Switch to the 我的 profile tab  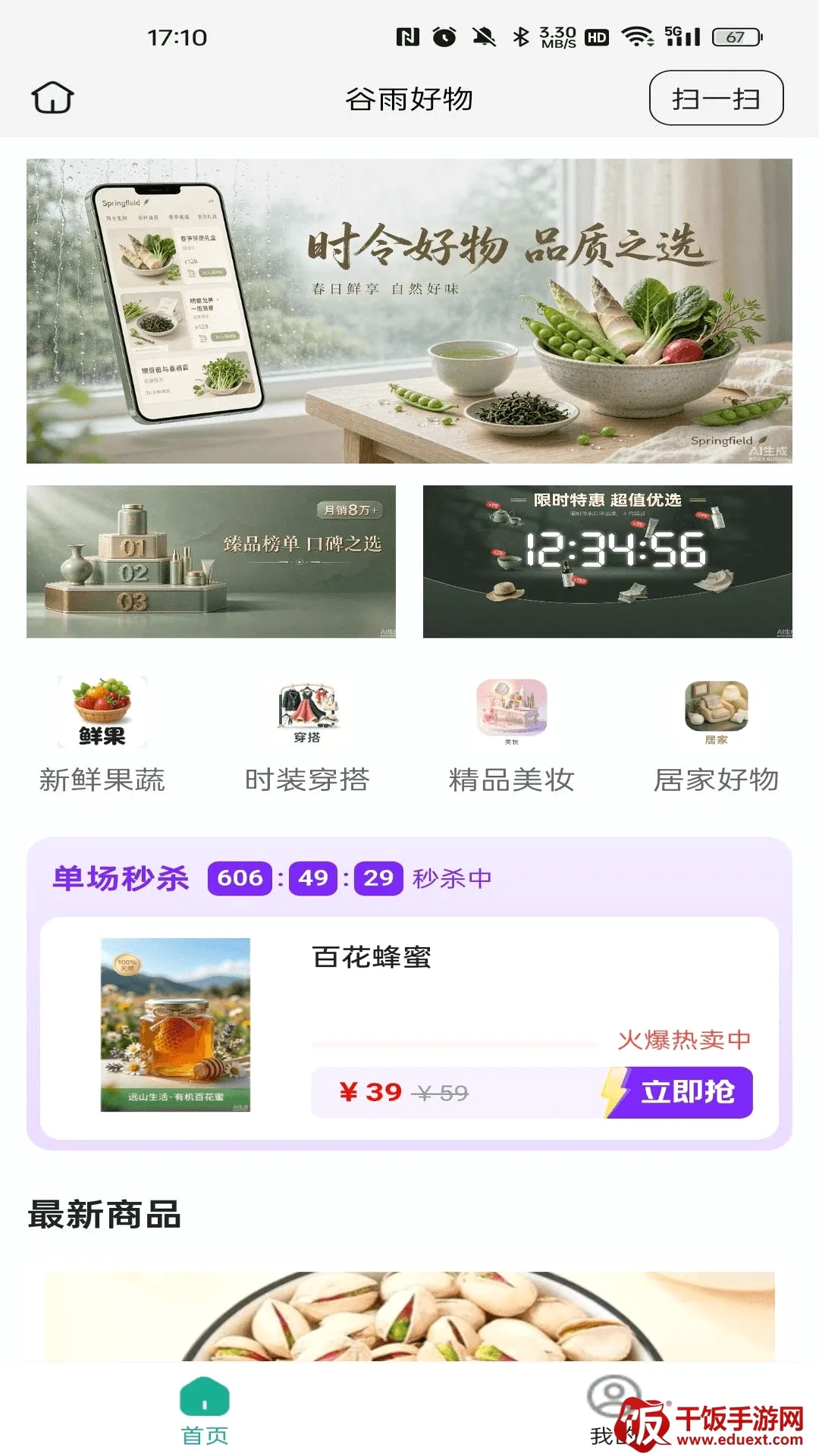(613, 1410)
